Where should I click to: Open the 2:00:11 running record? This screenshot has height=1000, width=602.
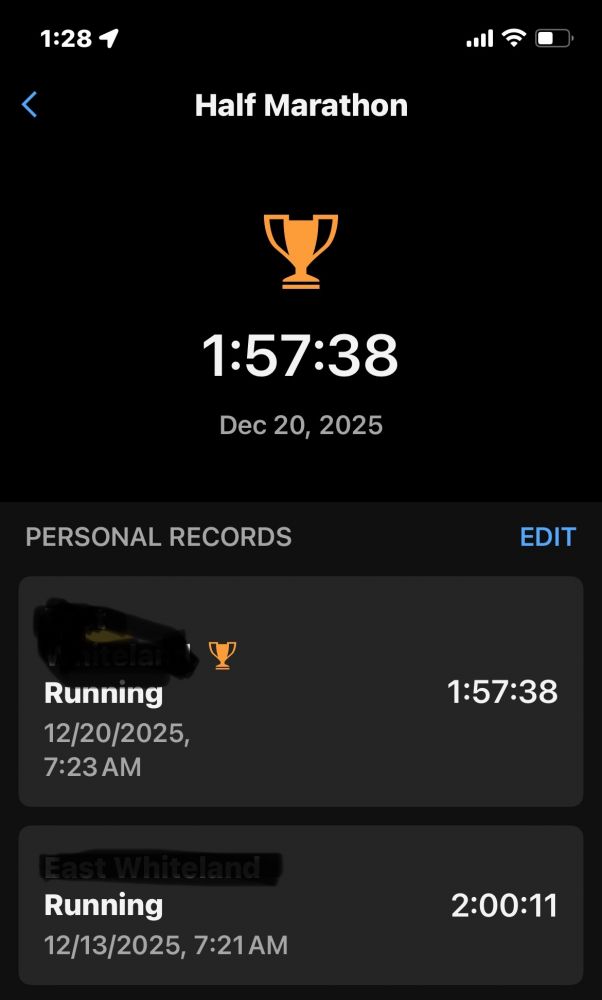pyautogui.click(x=300, y=906)
